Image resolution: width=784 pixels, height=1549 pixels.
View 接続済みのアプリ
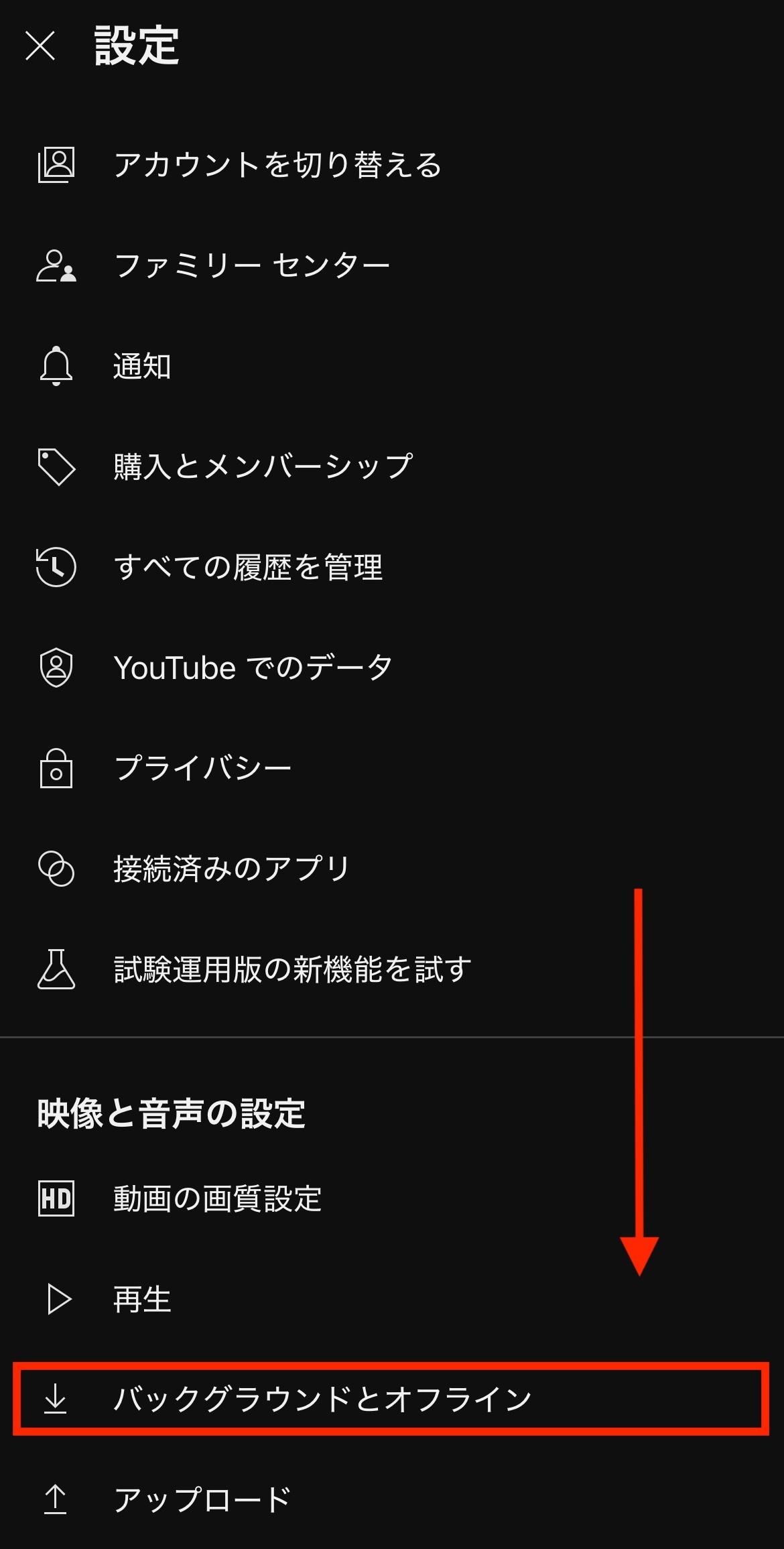(231, 869)
